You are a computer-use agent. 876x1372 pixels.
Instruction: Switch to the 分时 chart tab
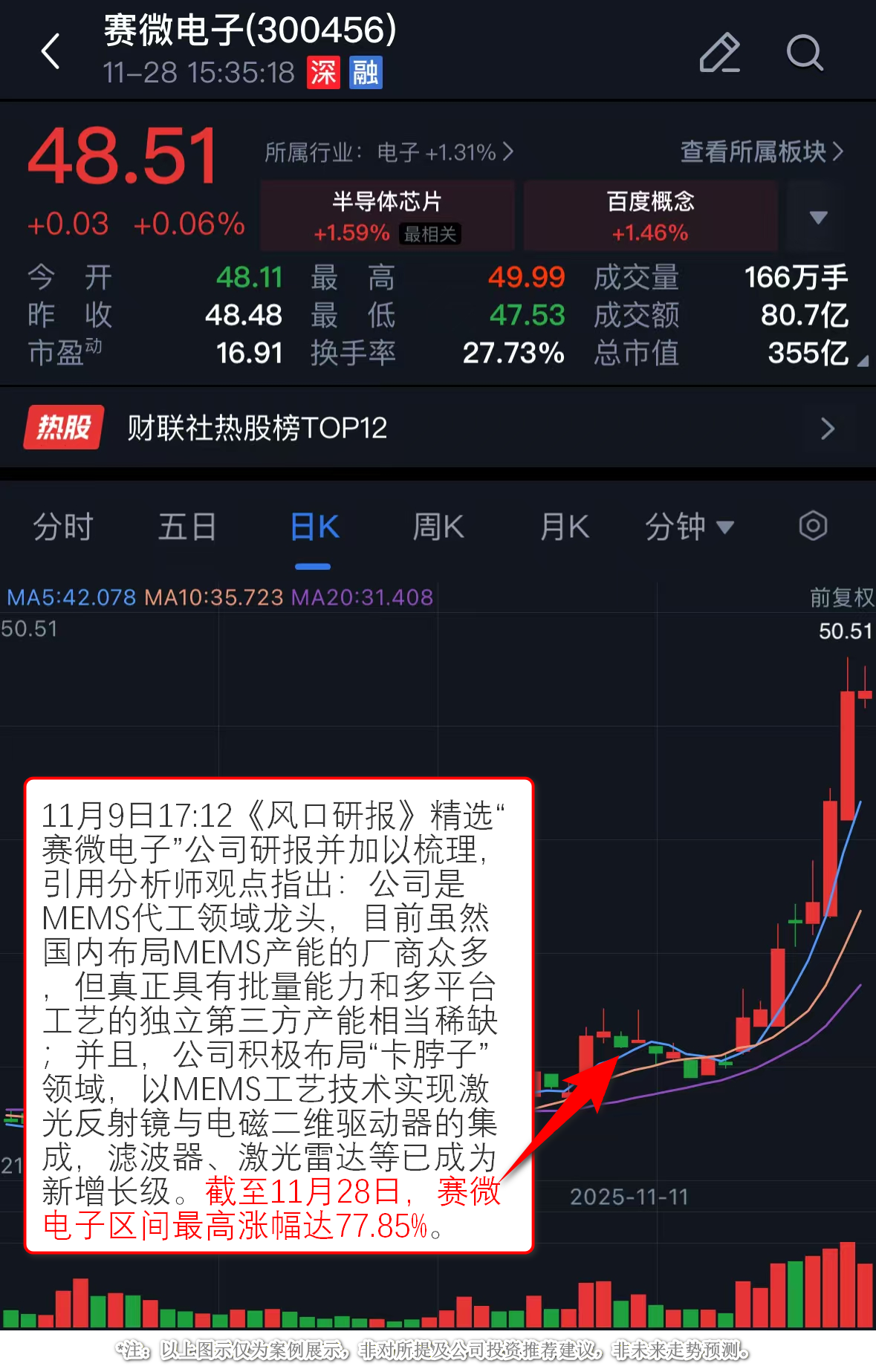click(x=63, y=527)
